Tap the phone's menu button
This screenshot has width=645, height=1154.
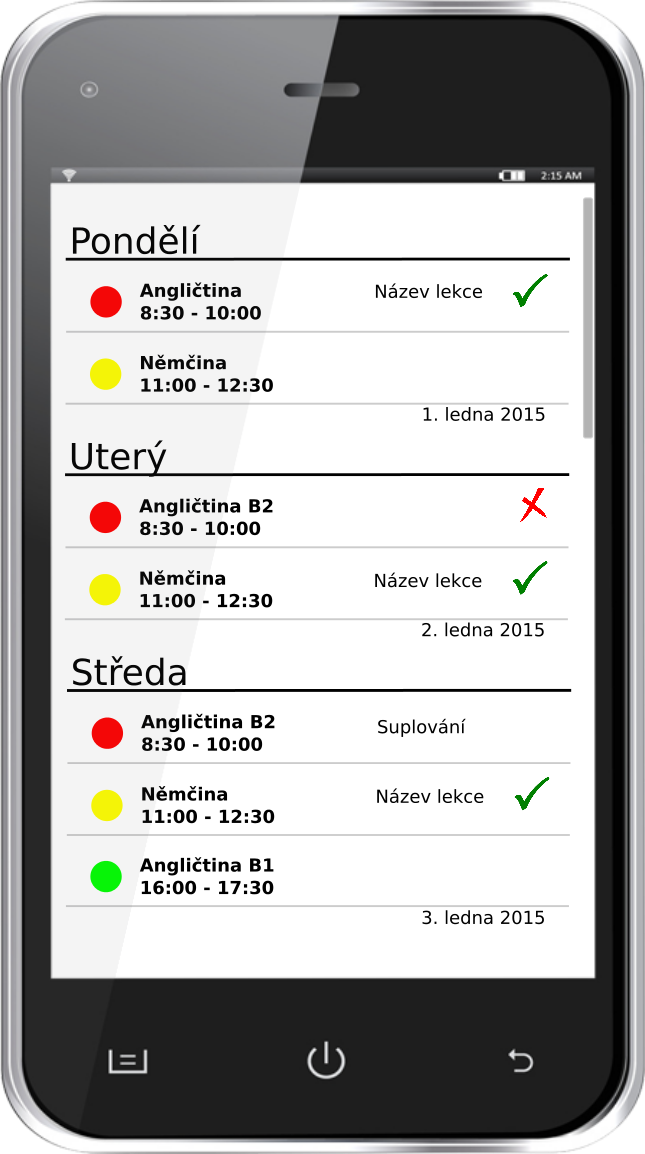(x=128, y=1061)
